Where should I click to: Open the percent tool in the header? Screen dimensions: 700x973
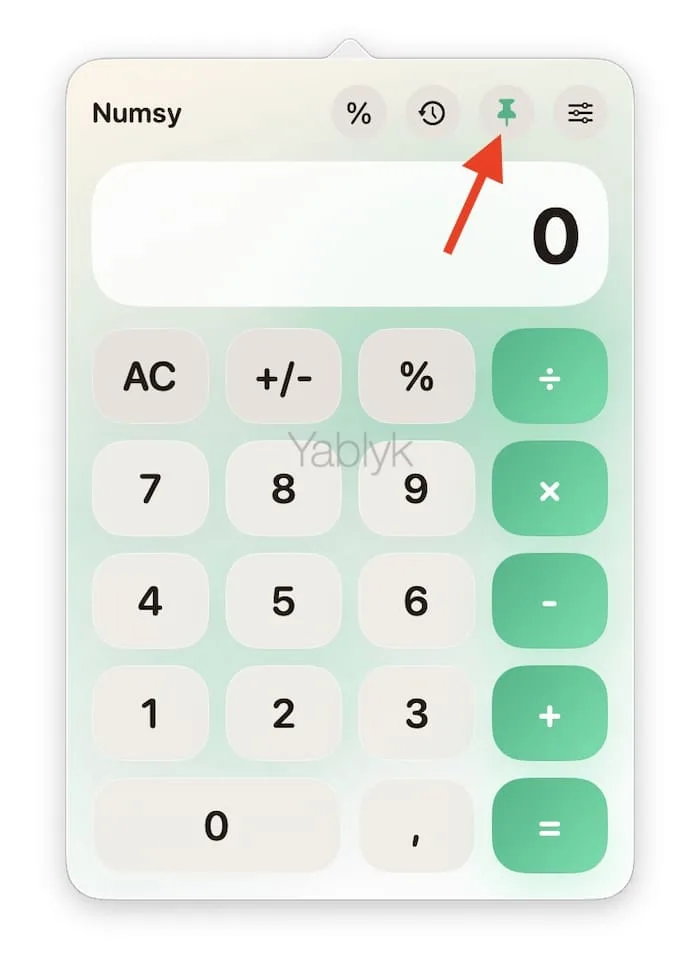click(x=358, y=114)
